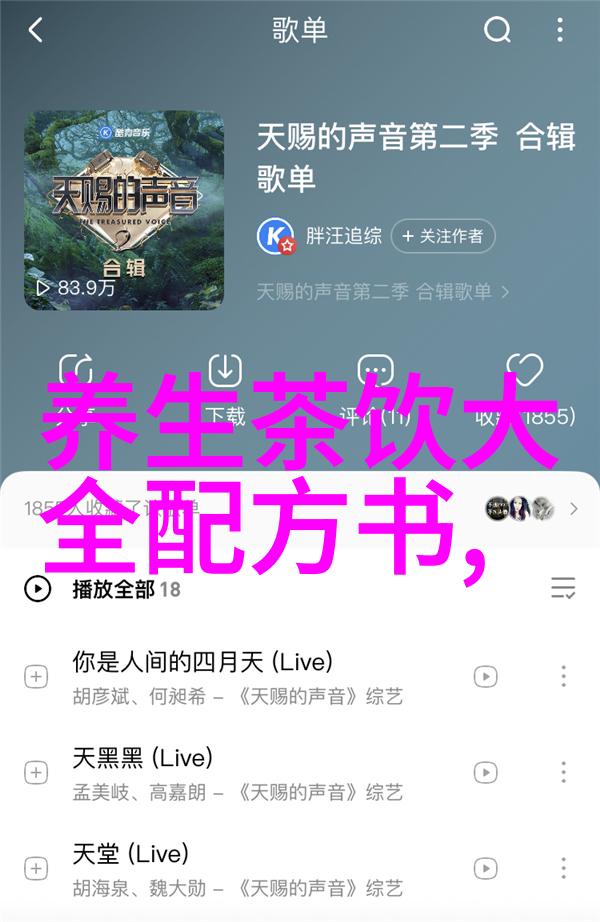The height and width of the screenshot is (922, 600).
Task: Go back using the top arrow
Action: (x=35, y=31)
